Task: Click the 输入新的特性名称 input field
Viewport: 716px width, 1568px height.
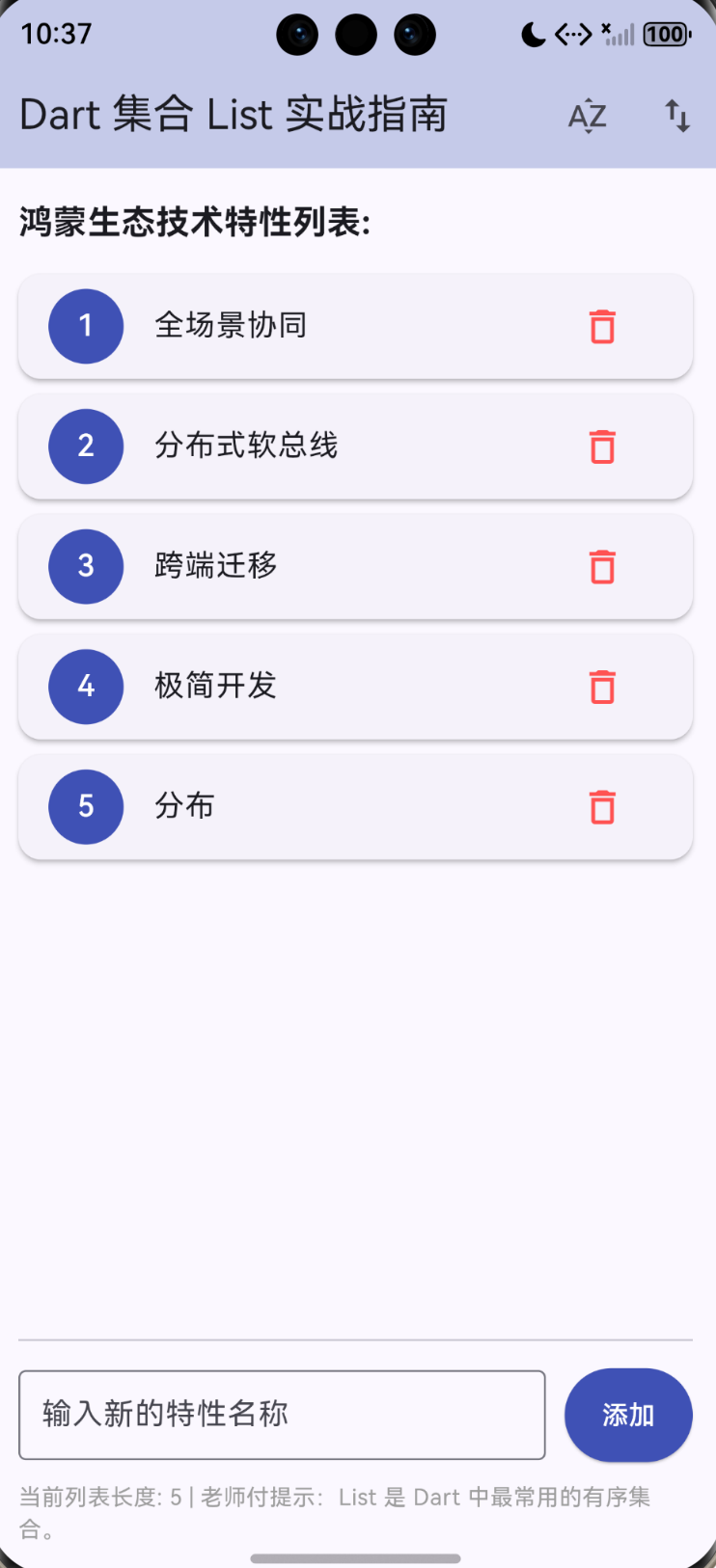Action: tap(282, 1415)
